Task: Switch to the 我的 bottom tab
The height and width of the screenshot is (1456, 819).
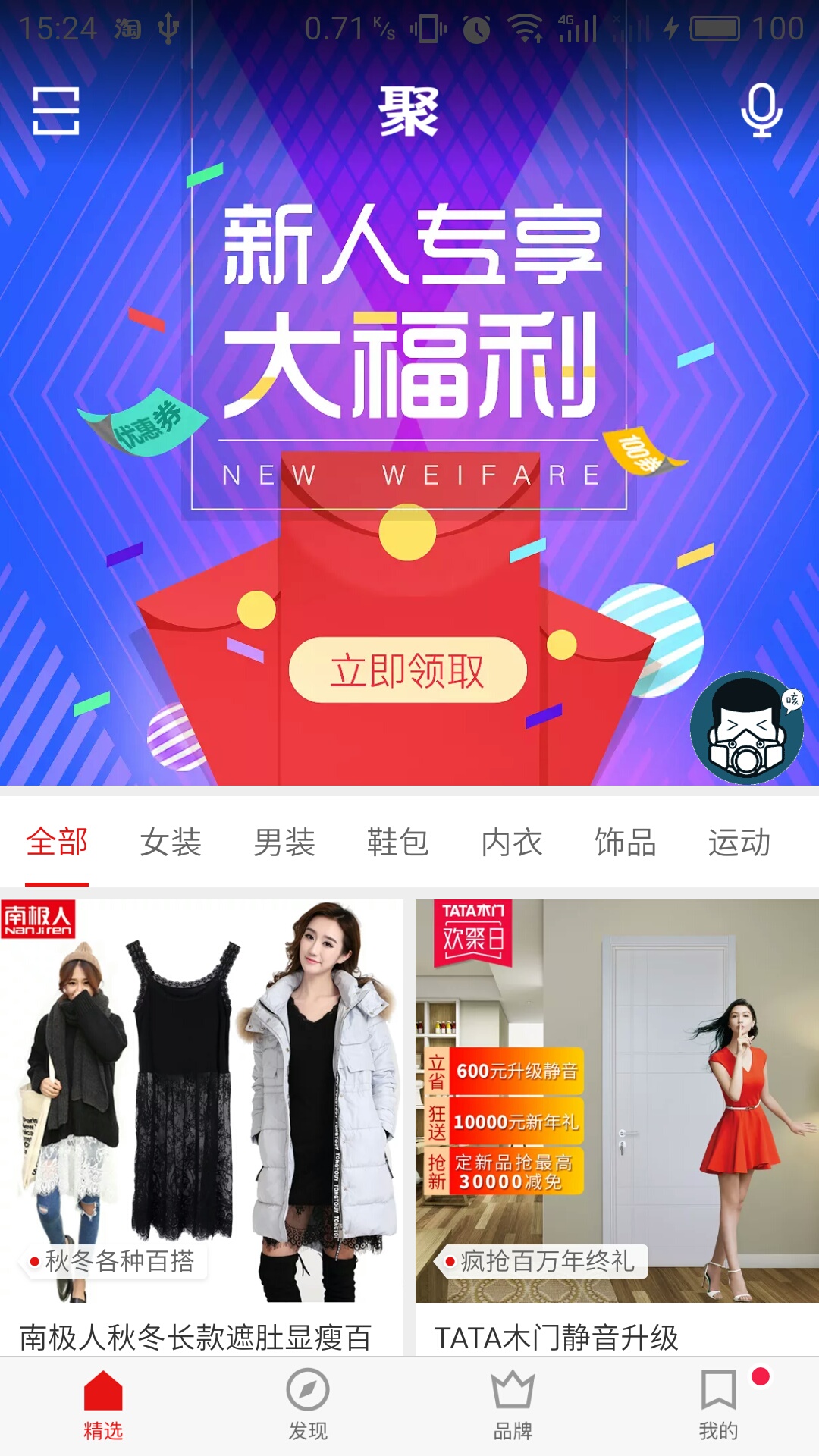Action: click(x=718, y=1405)
